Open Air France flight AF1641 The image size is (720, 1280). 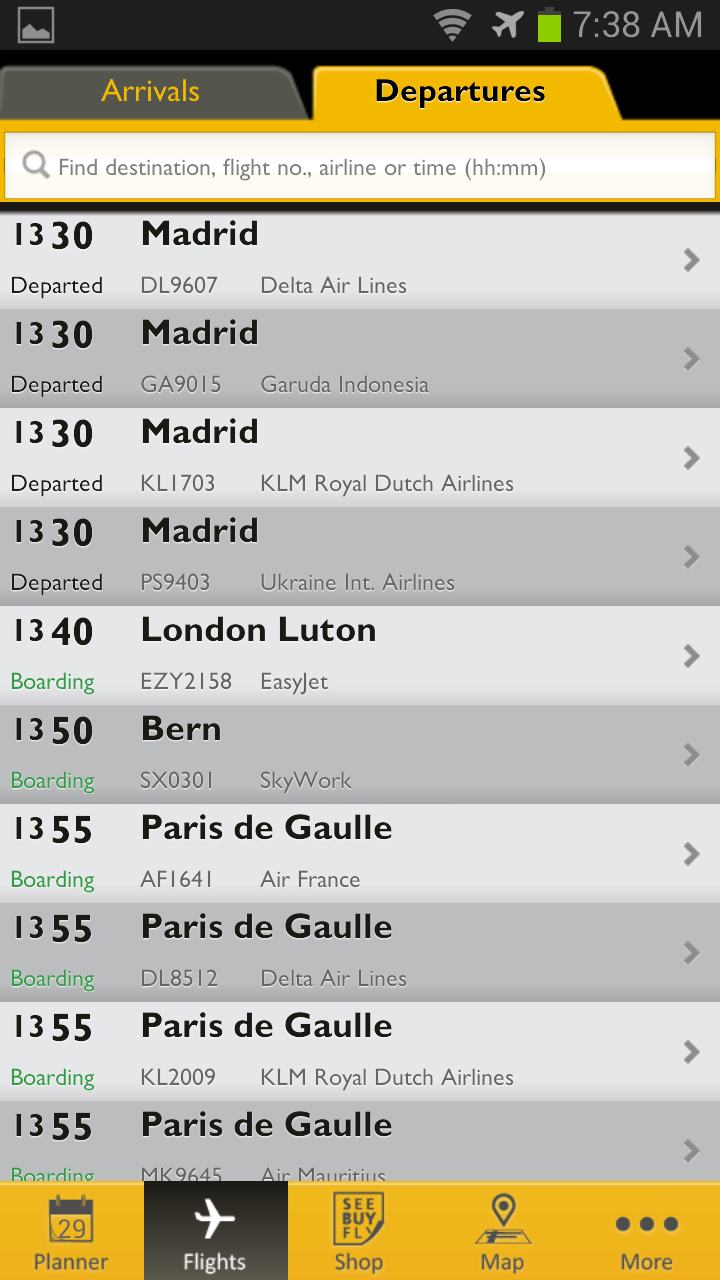[360, 854]
